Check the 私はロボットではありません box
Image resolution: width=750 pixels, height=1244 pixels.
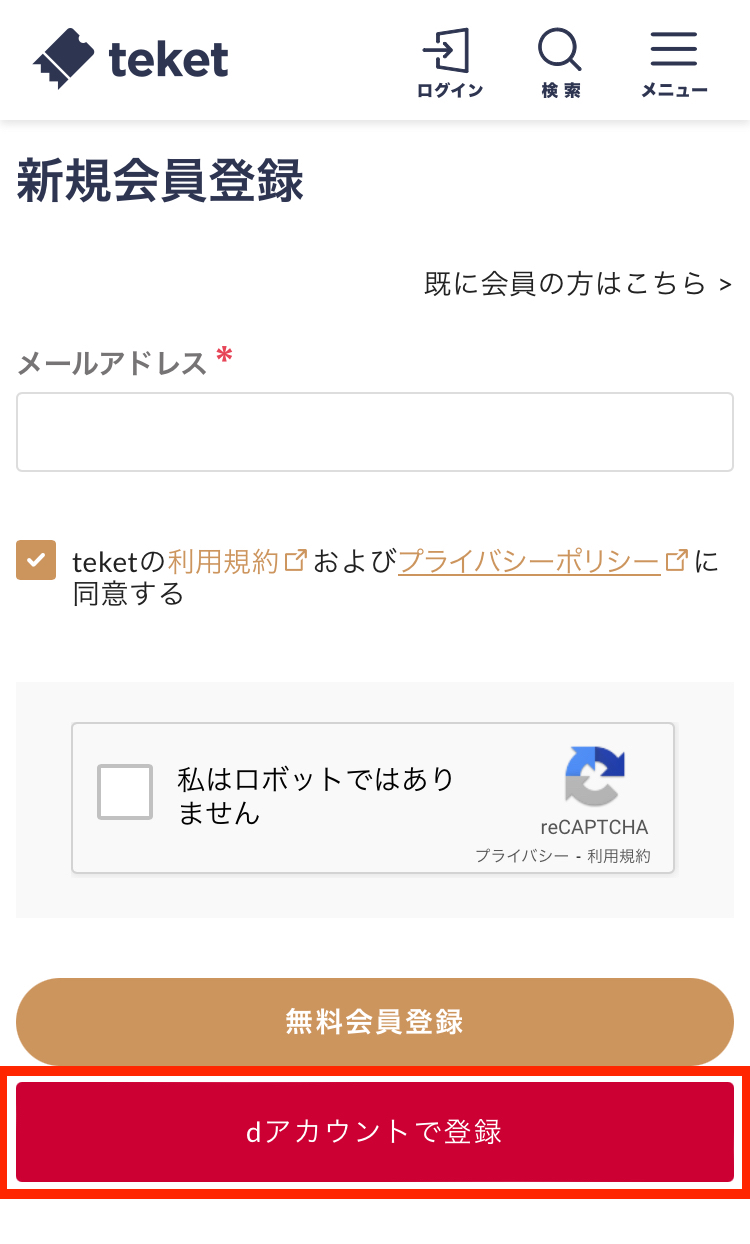[124, 791]
